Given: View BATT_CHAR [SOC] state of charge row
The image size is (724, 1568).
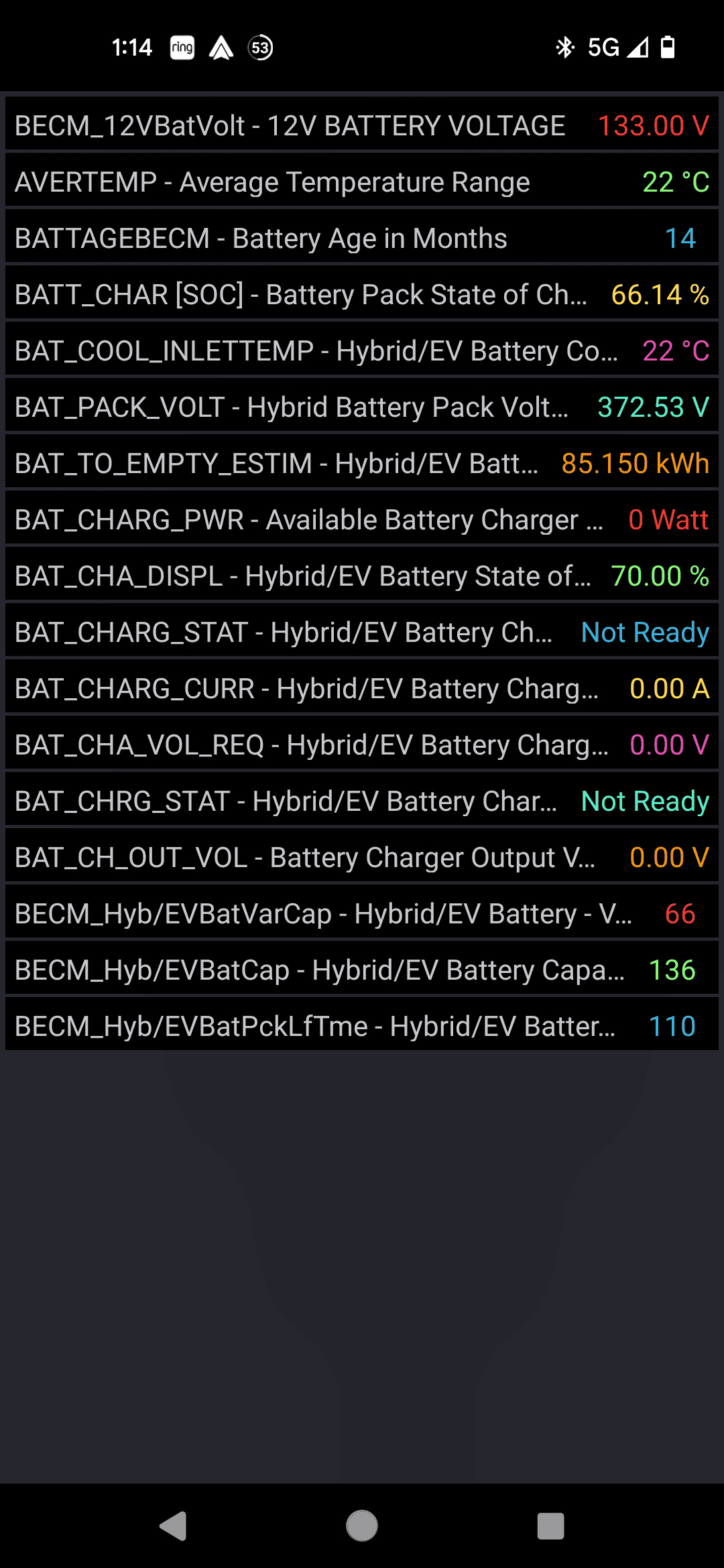Looking at the screenshot, I should 362,294.
